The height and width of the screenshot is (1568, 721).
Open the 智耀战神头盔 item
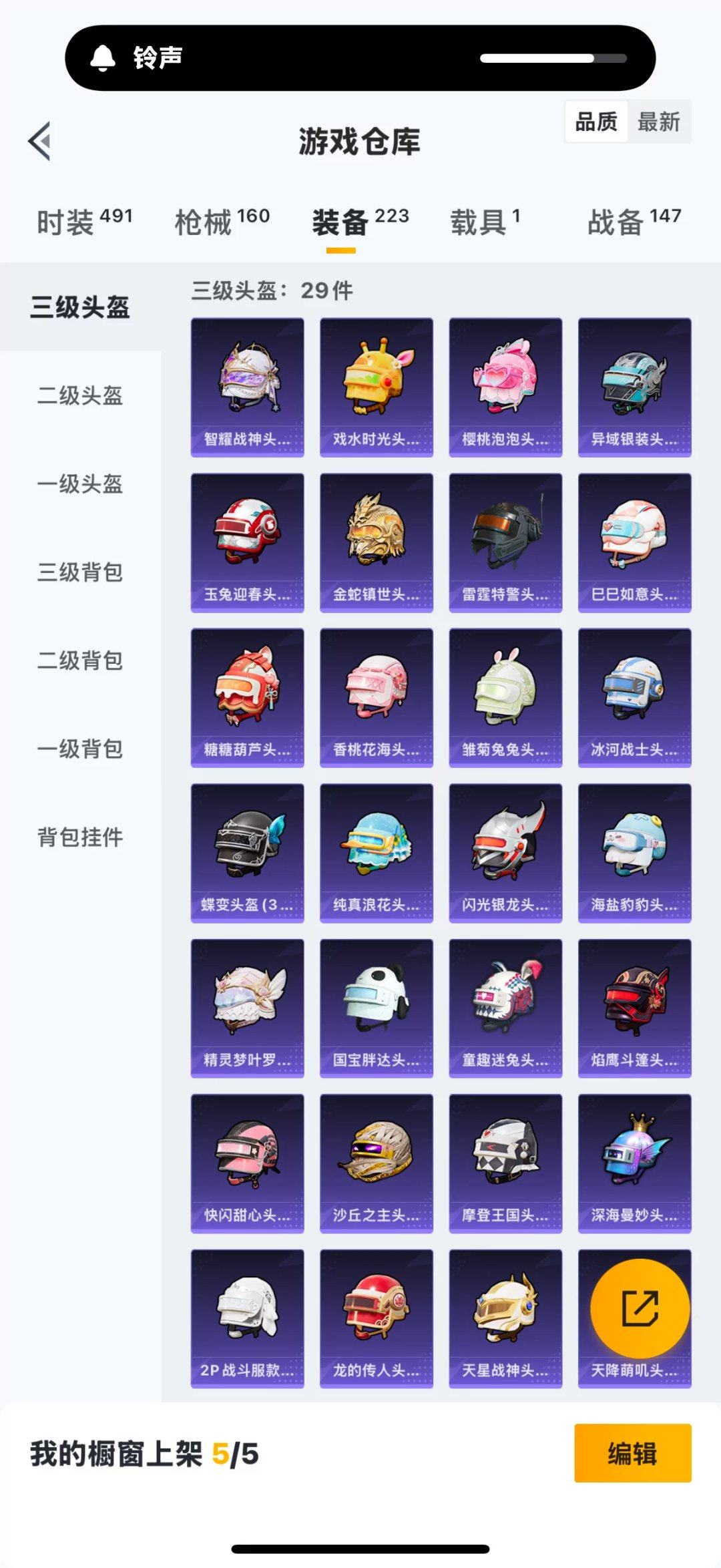click(248, 387)
